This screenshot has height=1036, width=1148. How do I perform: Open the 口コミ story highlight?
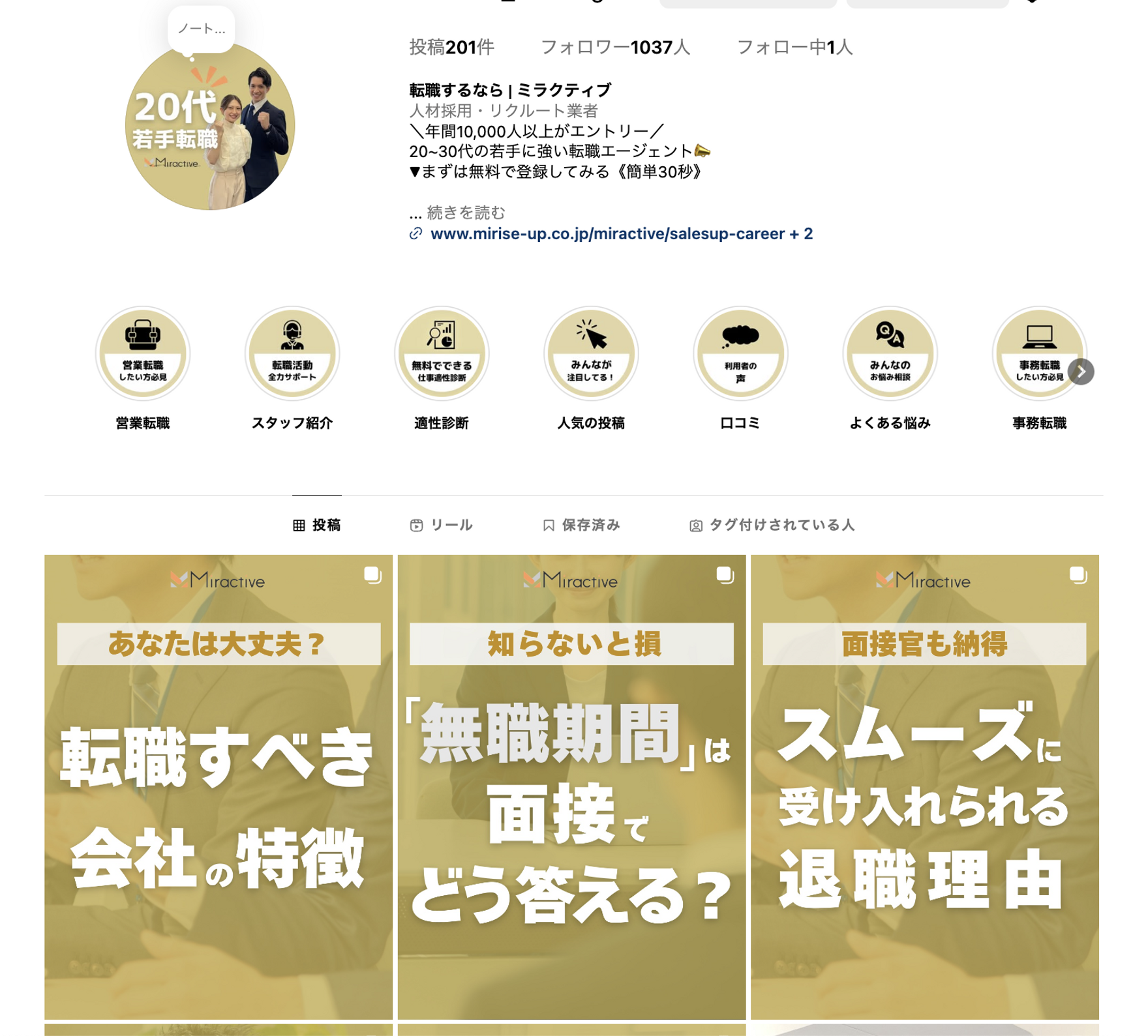click(740, 354)
